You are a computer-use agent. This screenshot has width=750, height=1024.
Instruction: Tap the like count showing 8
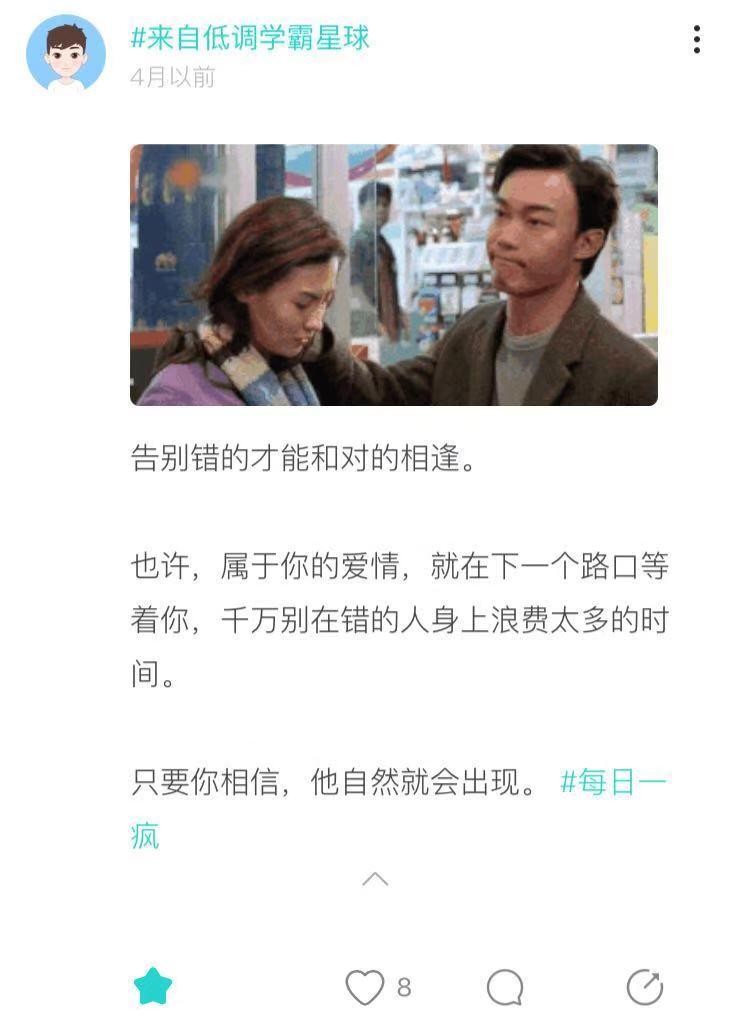pyautogui.click(x=402, y=985)
